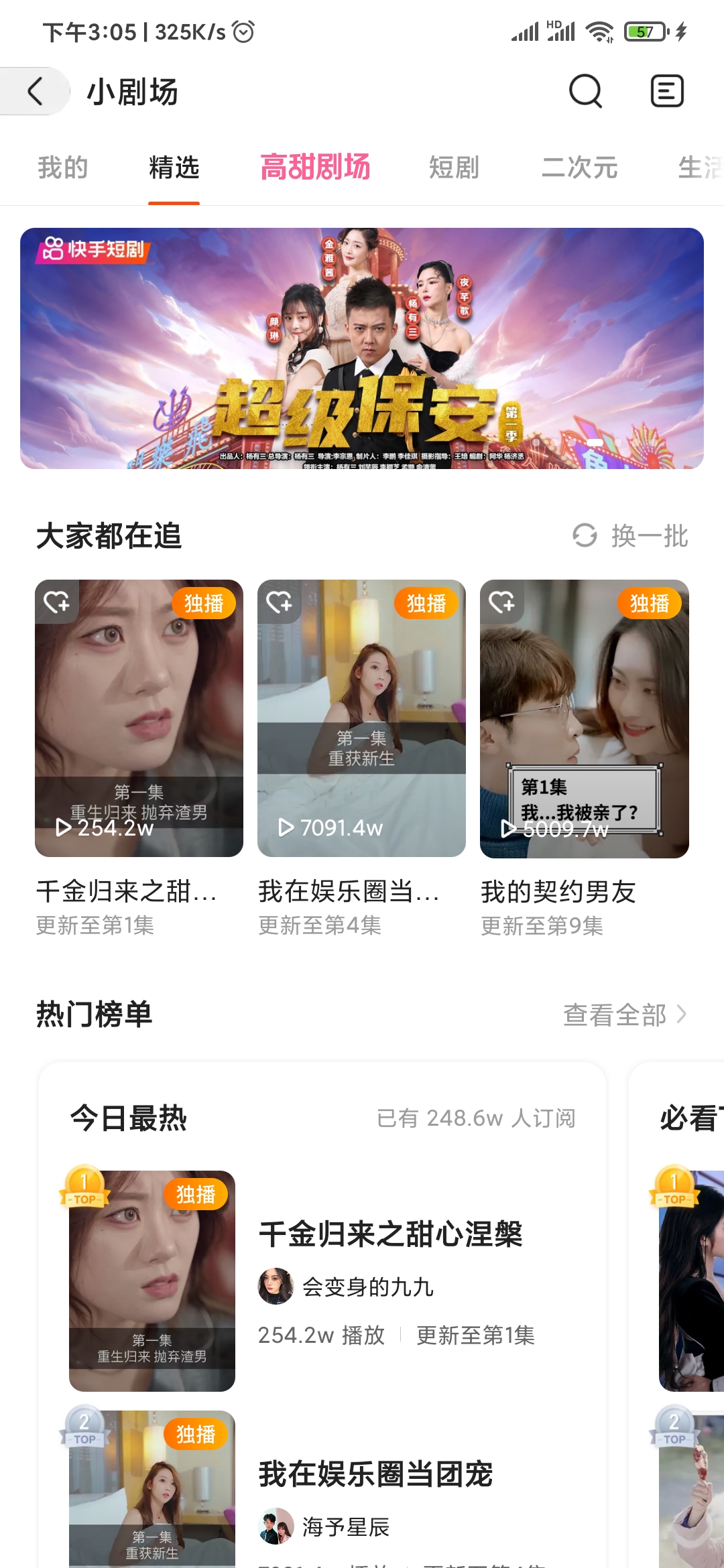Switch to the 二次元 tab

click(x=579, y=168)
